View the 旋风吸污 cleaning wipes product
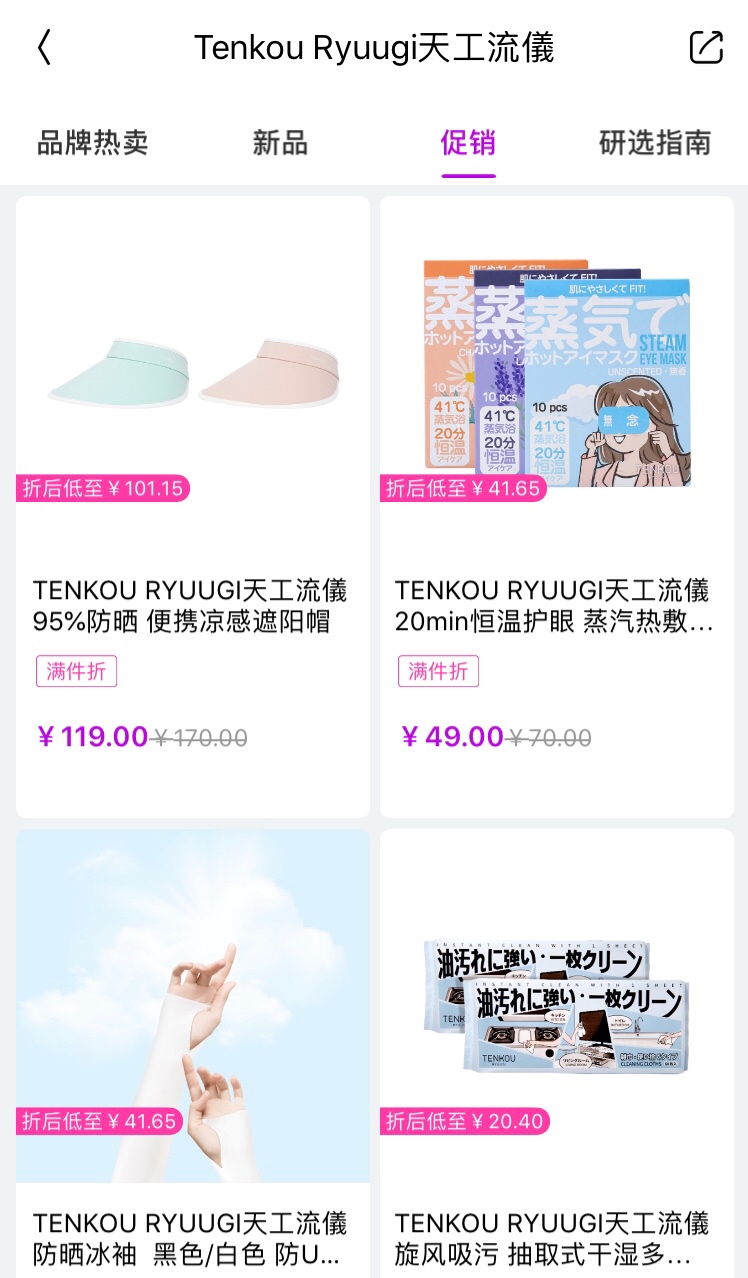This screenshot has height=1278, width=748. [x=557, y=1053]
